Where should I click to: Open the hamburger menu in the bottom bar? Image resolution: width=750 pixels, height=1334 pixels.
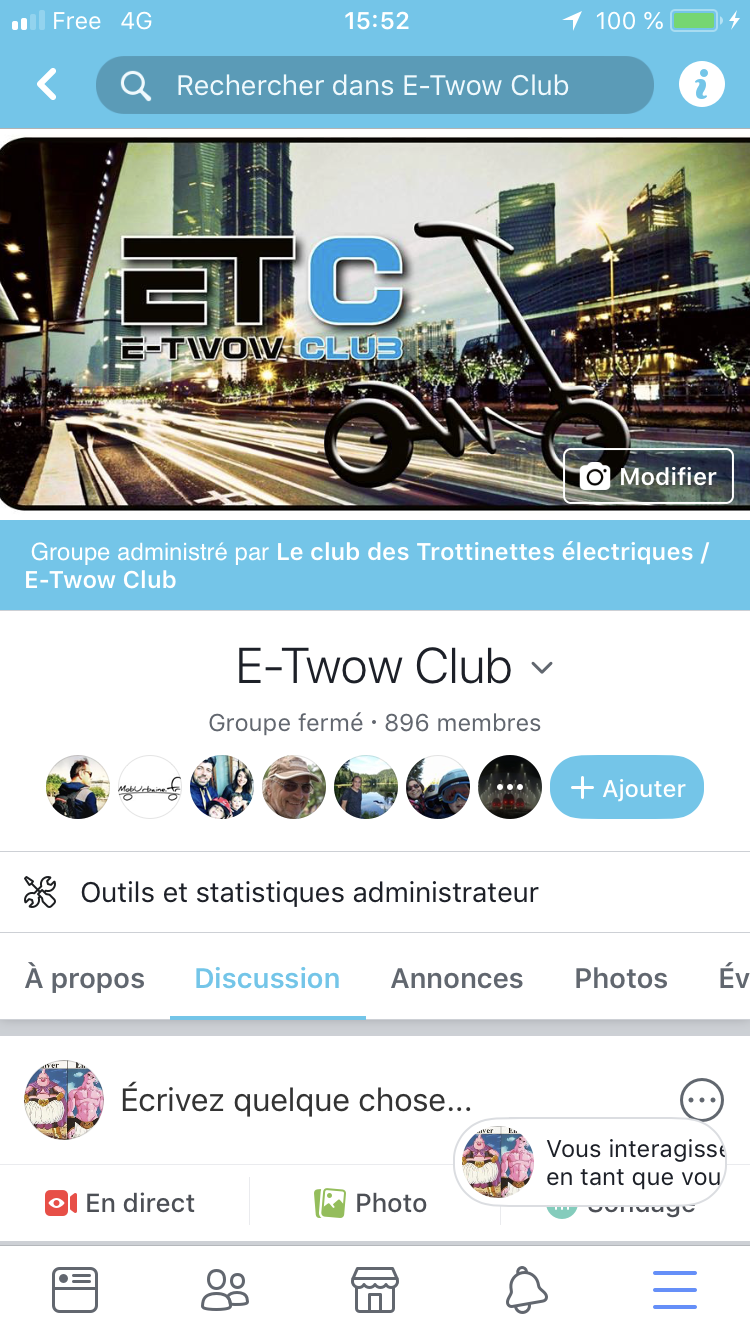(675, 1290)
